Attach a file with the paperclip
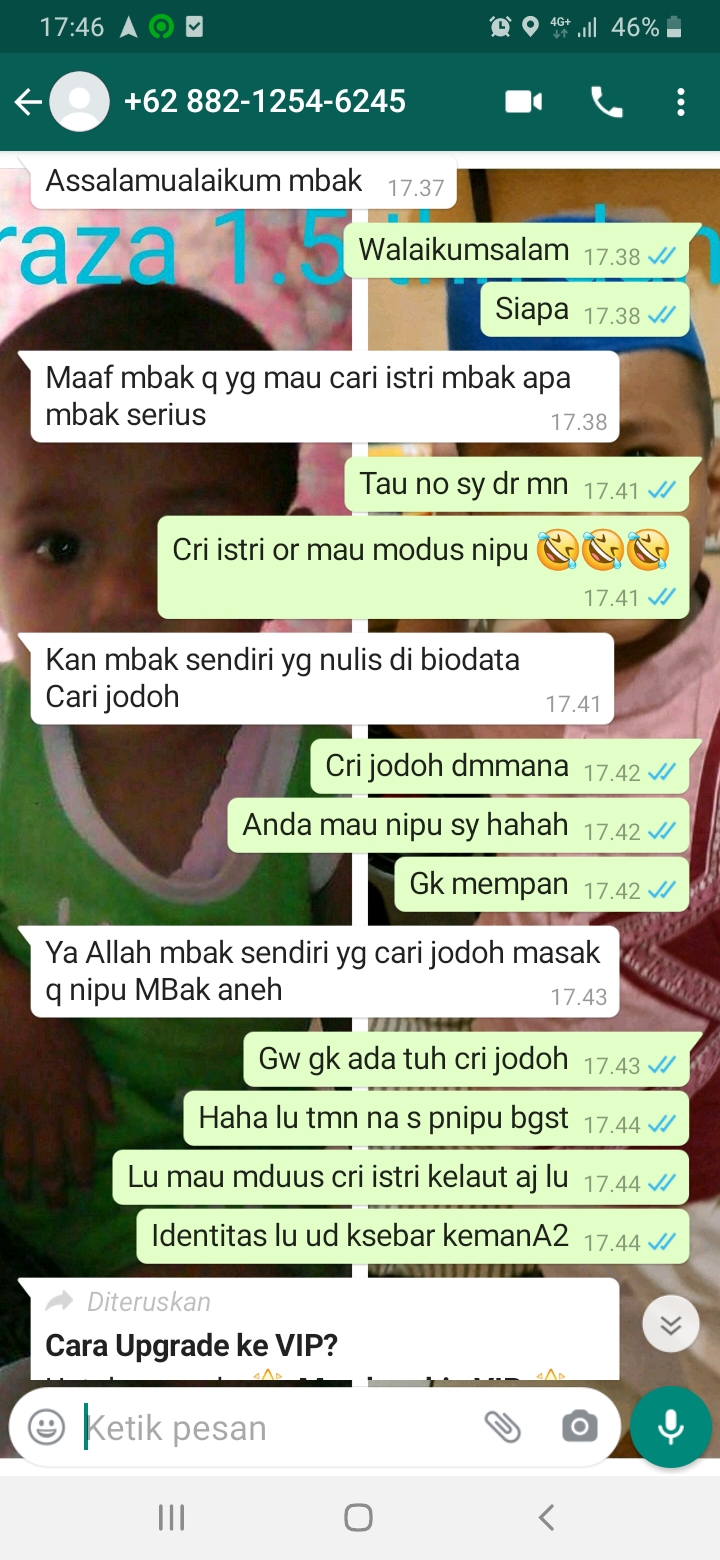This screenshot has height=1560, width=720. point(503,1427)
